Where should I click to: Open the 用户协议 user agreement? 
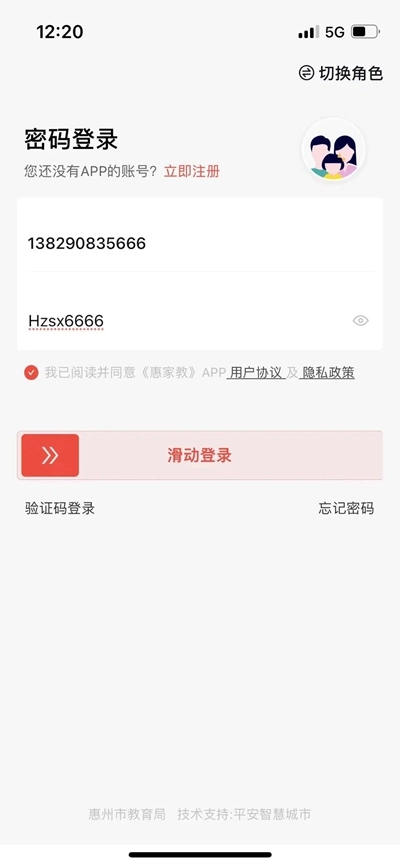point(256,373)
